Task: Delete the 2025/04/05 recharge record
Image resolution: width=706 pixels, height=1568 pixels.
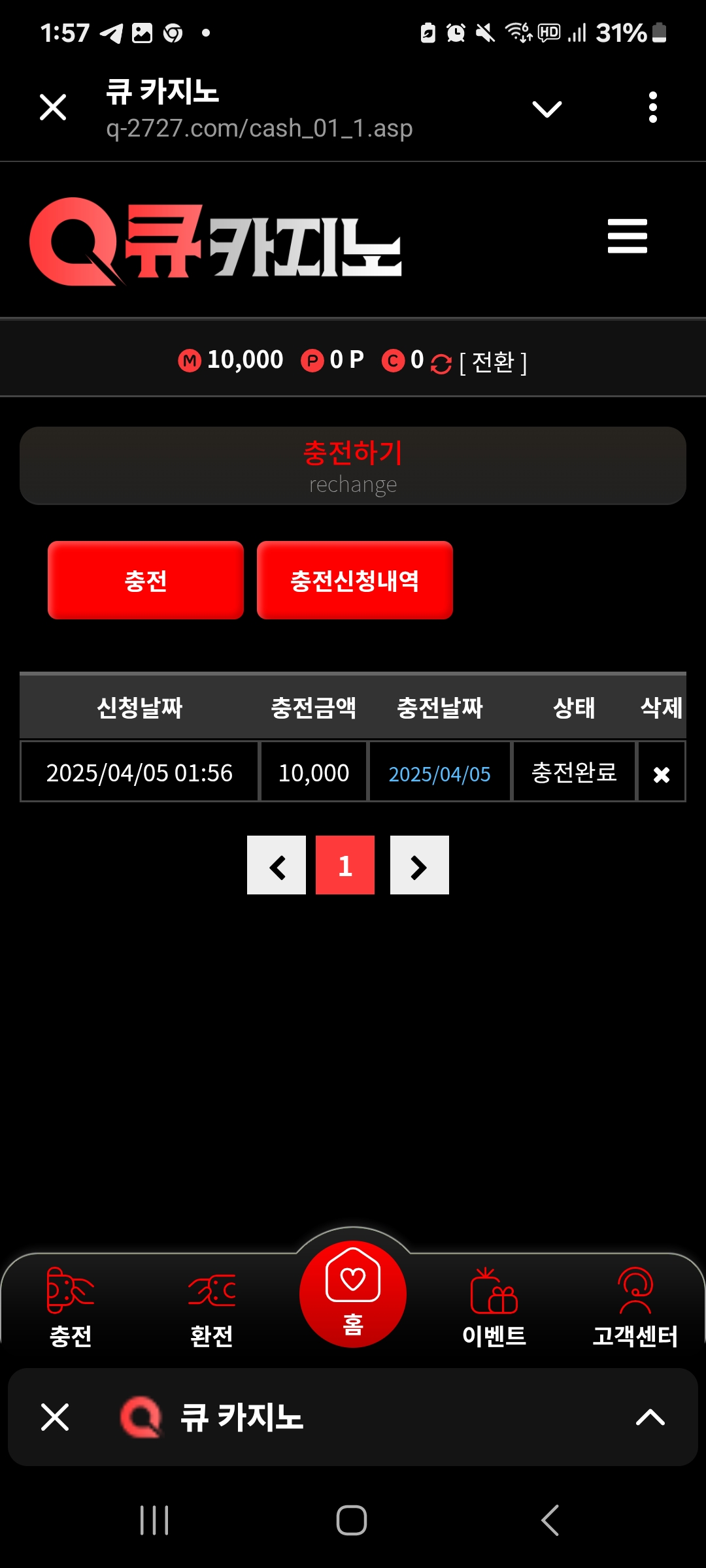Action: (x=662, y=774)
